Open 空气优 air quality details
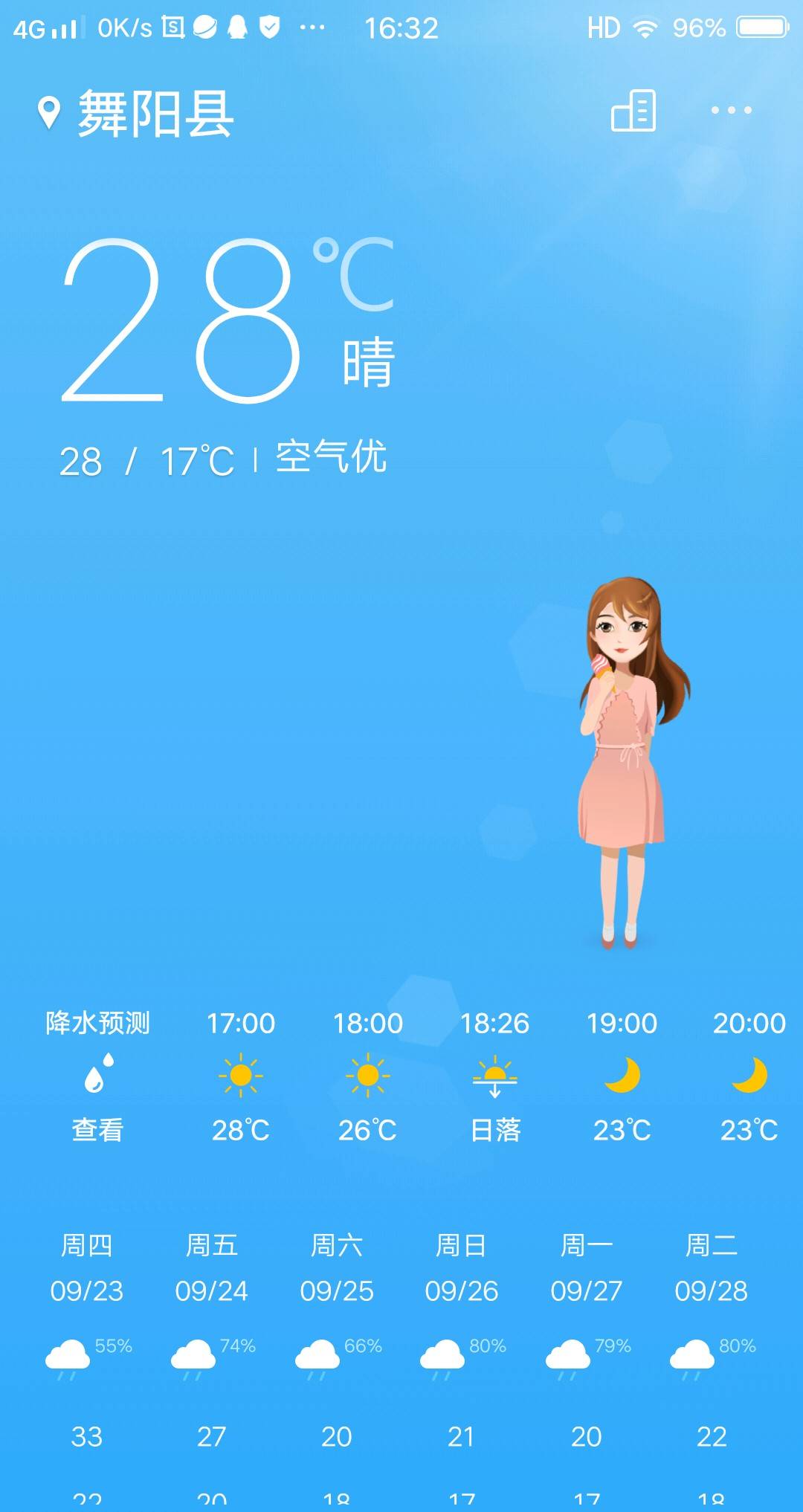Image resolution: width=803 pixels, height=1512 pixels. click(x=332, y=456)
